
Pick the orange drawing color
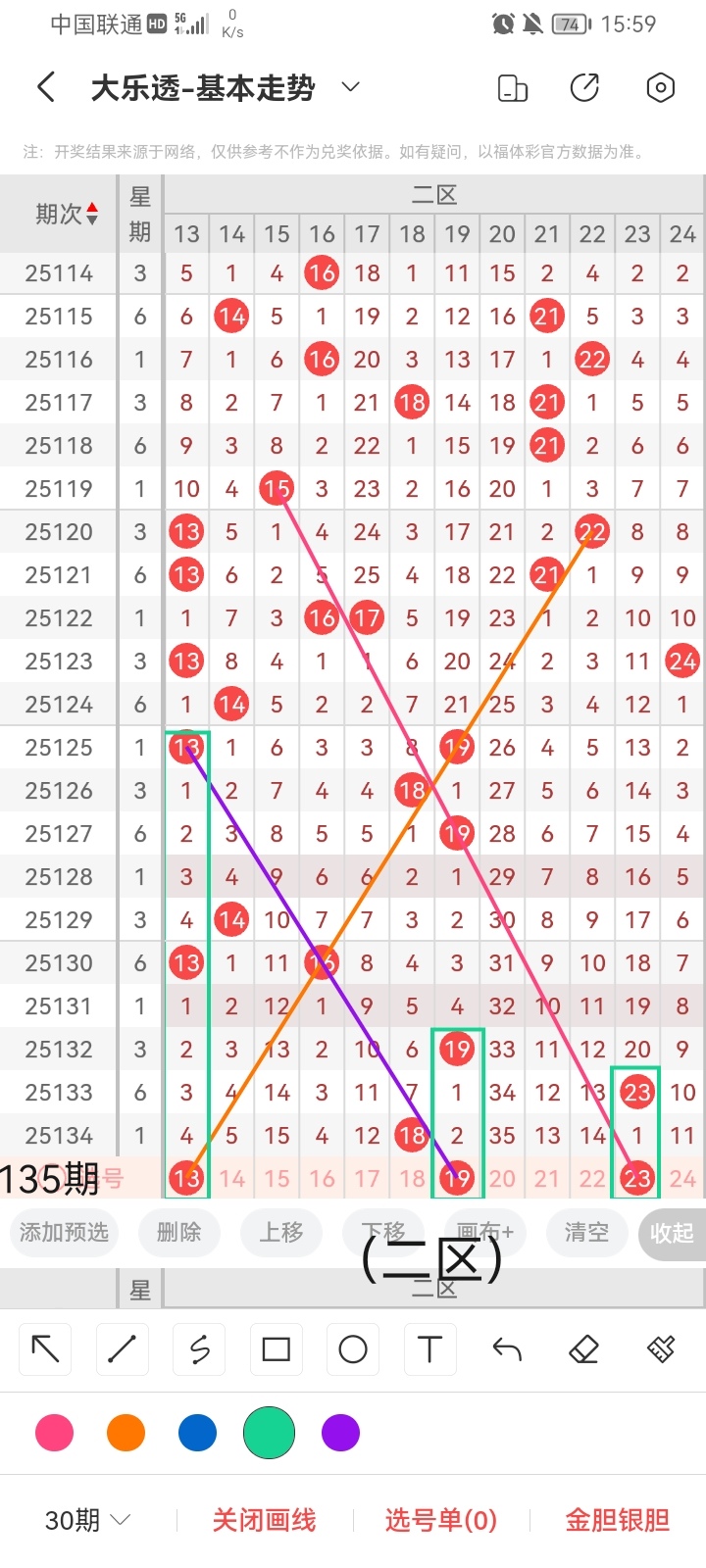(x=126, y=1433)
